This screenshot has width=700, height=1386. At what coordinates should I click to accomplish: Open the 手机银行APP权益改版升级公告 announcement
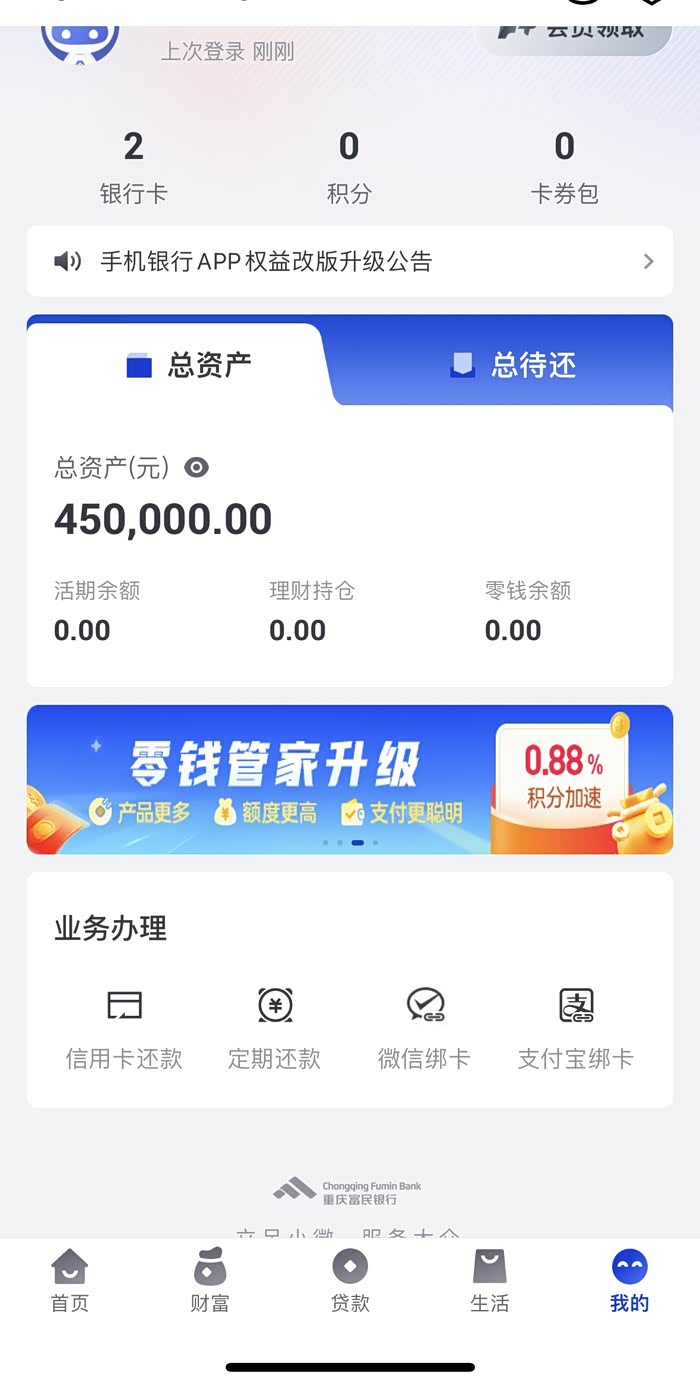[x=349, y=262]
